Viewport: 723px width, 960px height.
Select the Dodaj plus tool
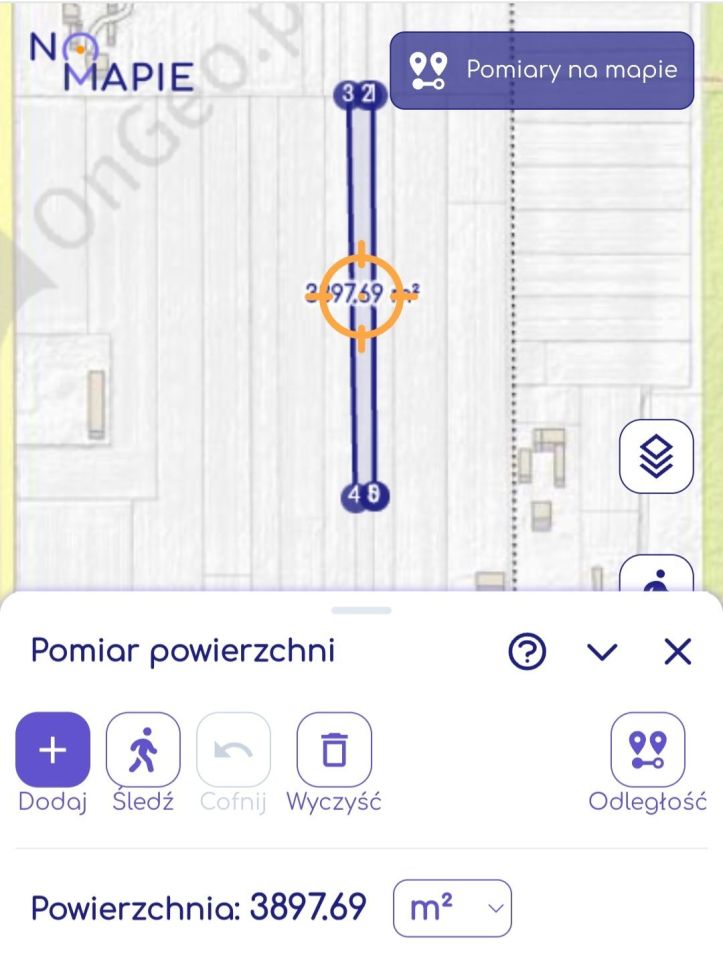[52, 749]
